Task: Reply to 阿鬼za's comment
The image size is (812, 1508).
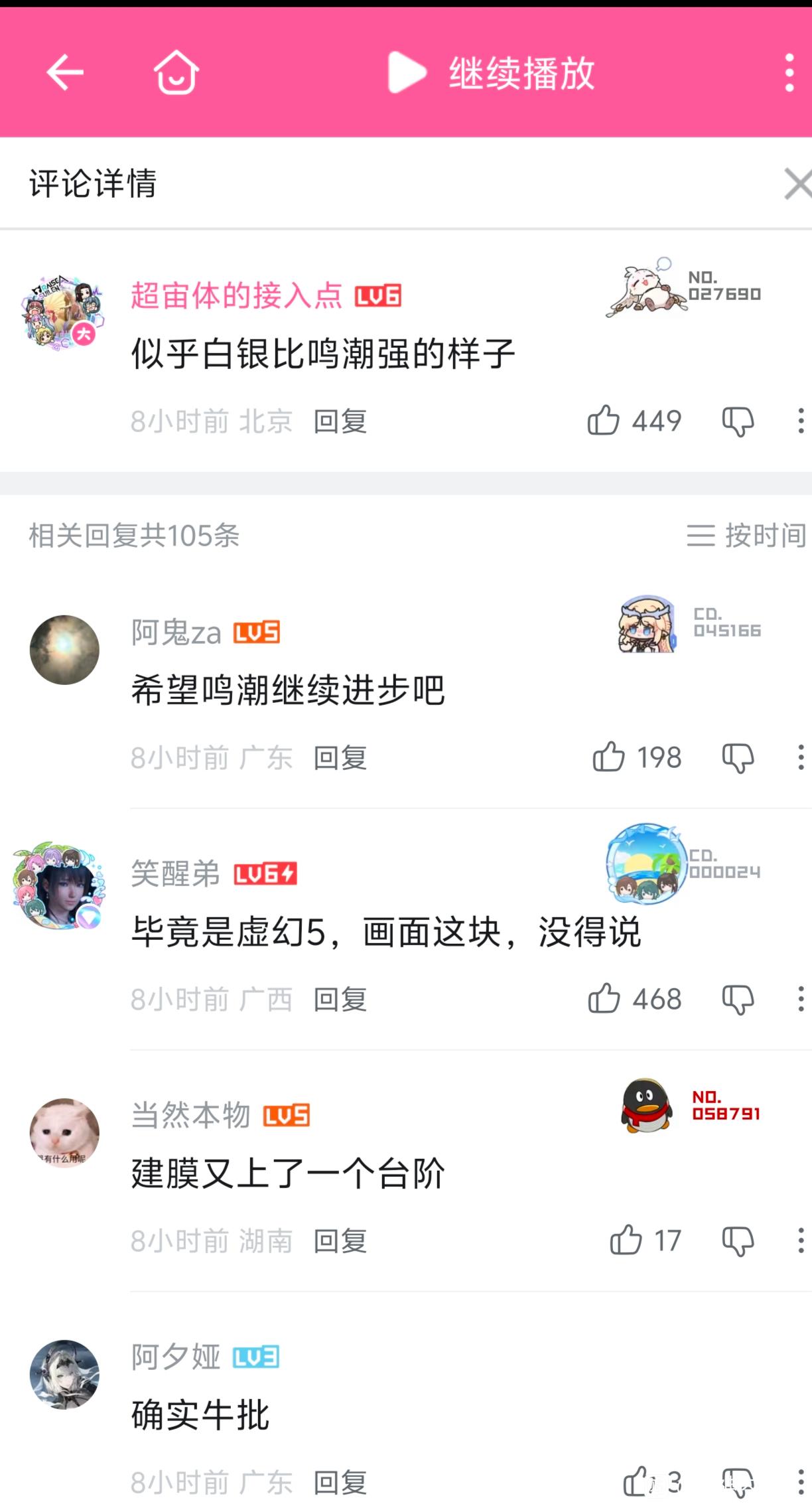Action: coord(340,757)
